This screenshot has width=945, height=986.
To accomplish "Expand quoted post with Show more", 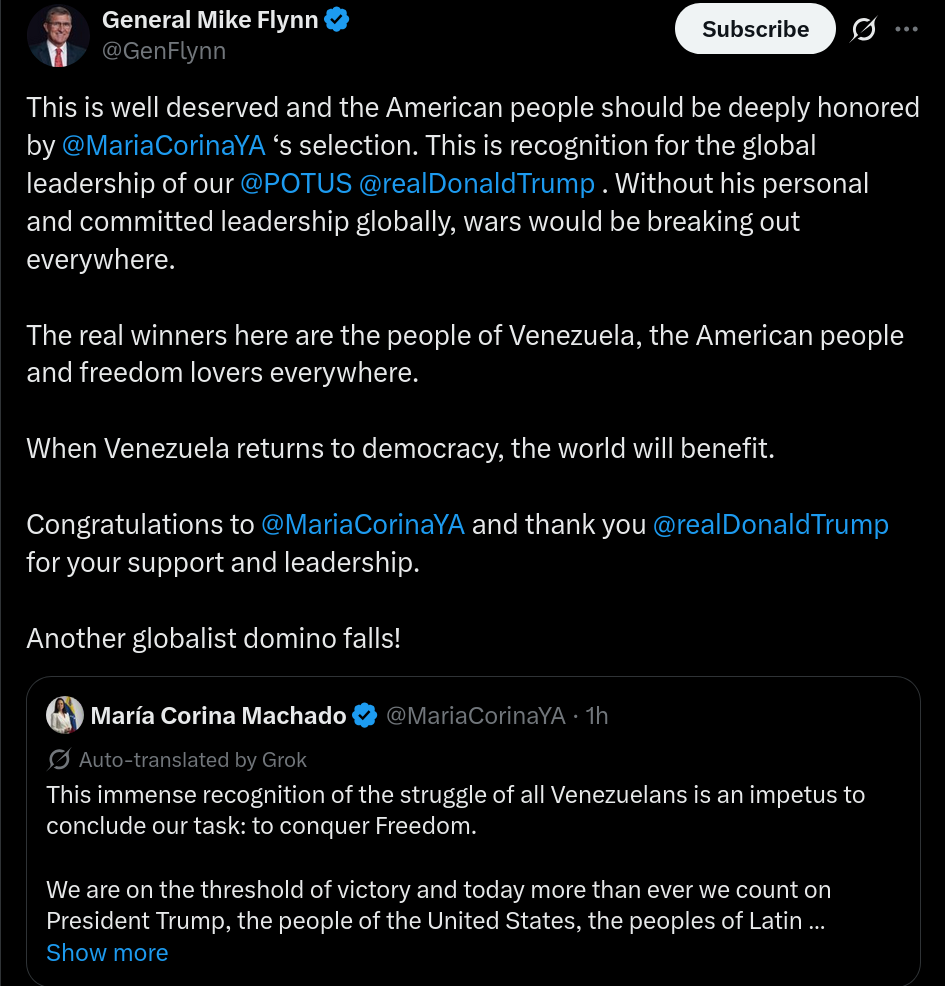I will pyautogui.click(x=107, y=953).
